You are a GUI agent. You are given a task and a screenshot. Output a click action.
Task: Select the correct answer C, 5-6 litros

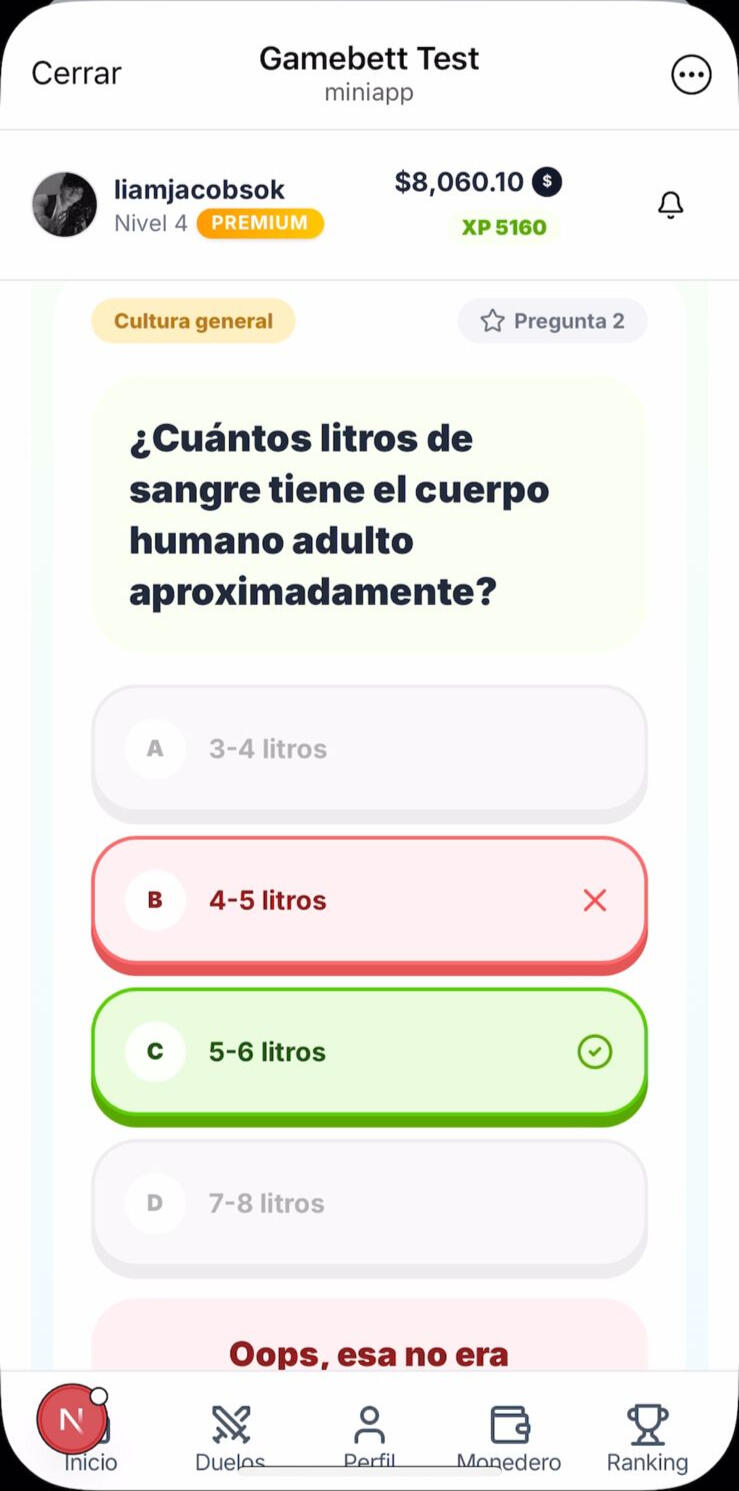(369, 1051)
